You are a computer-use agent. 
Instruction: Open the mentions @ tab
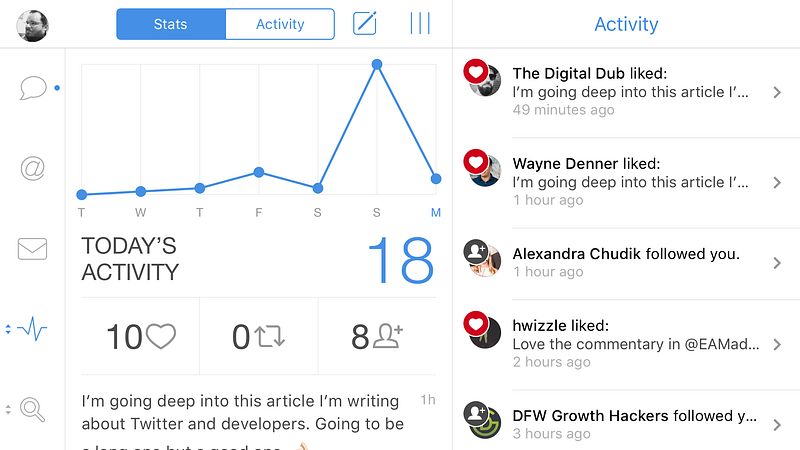point(32,168)
